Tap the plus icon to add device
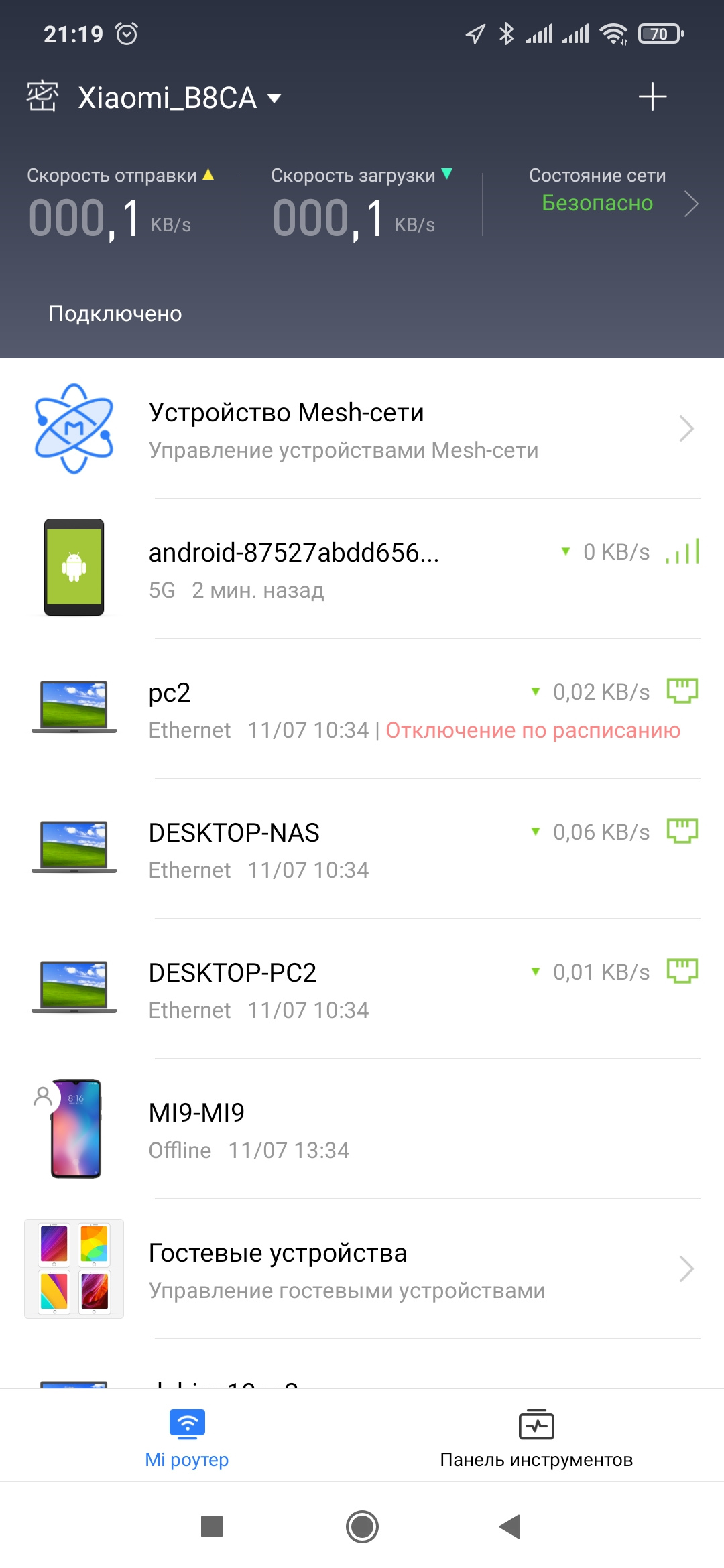This screenshot has height=1568, width=724. pos(652,97)
